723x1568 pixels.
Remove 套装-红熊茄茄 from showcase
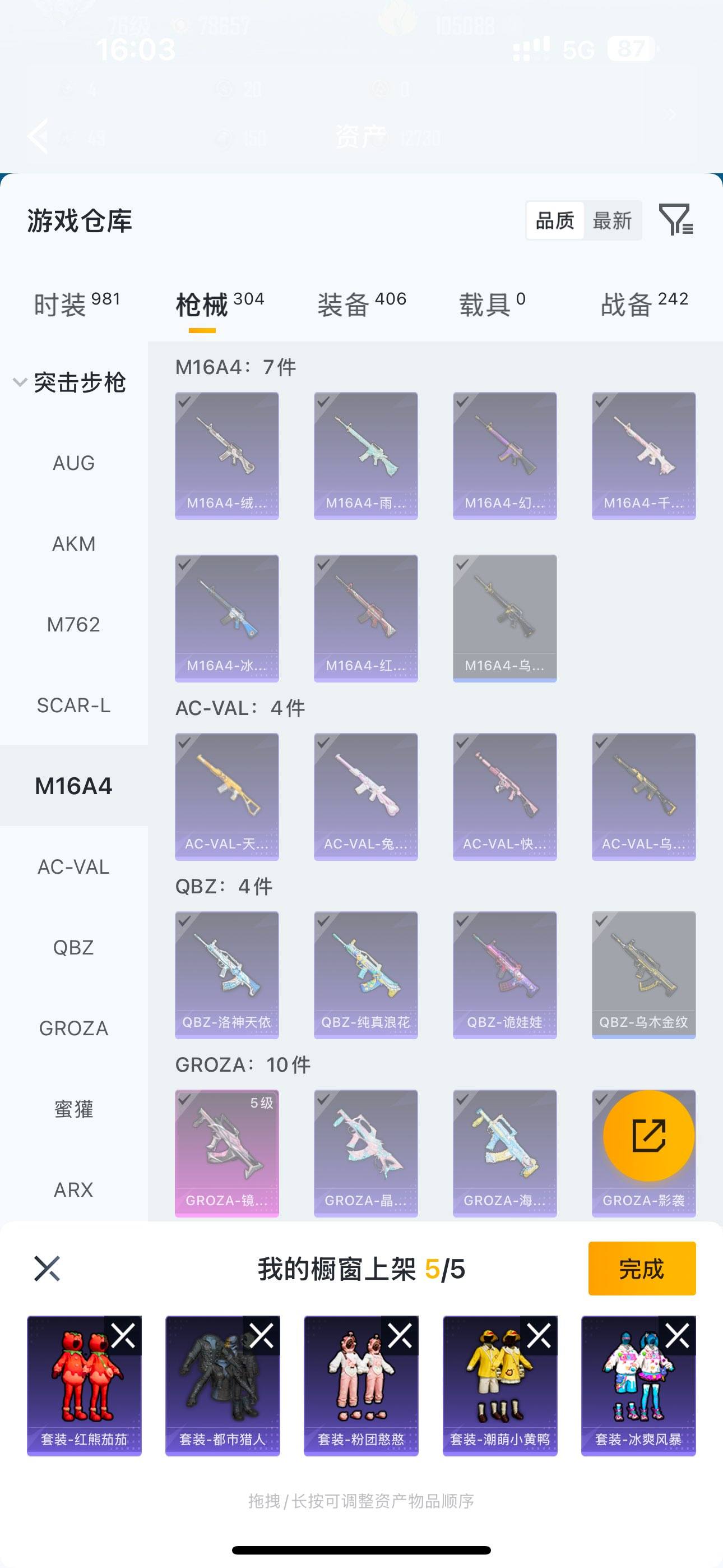click(123, 1336)
